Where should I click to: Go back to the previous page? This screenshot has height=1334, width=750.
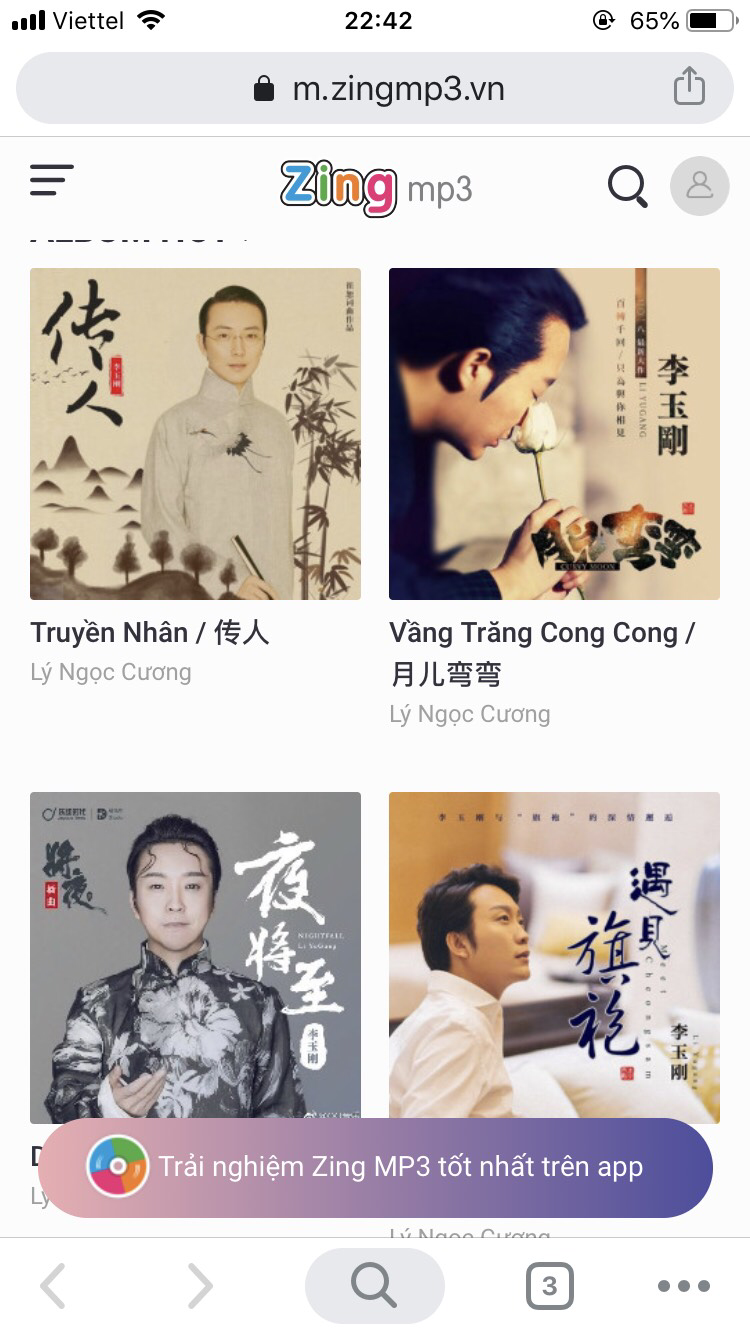(x=54, y=1286)
